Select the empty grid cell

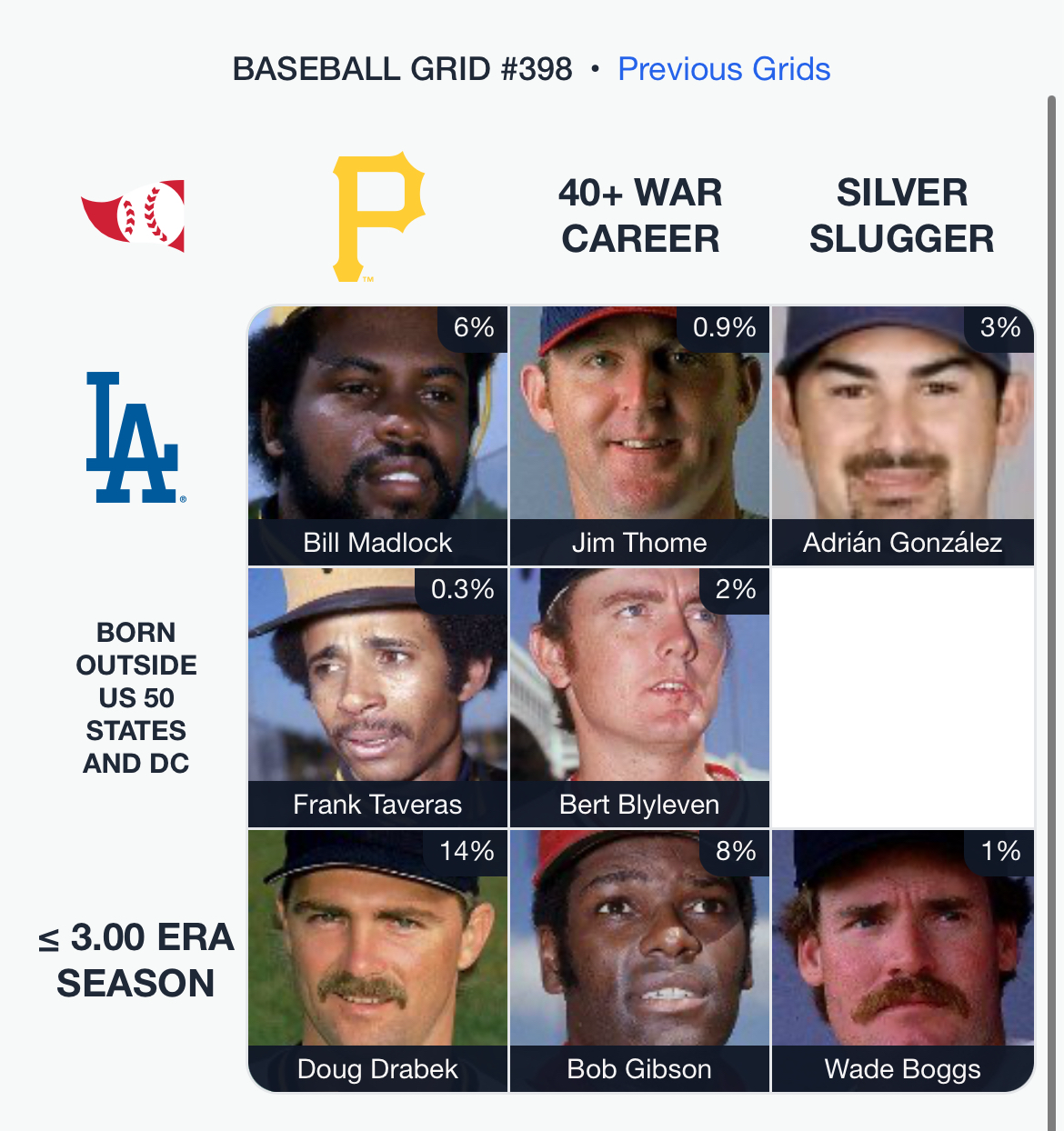click(x=903, y=697)
